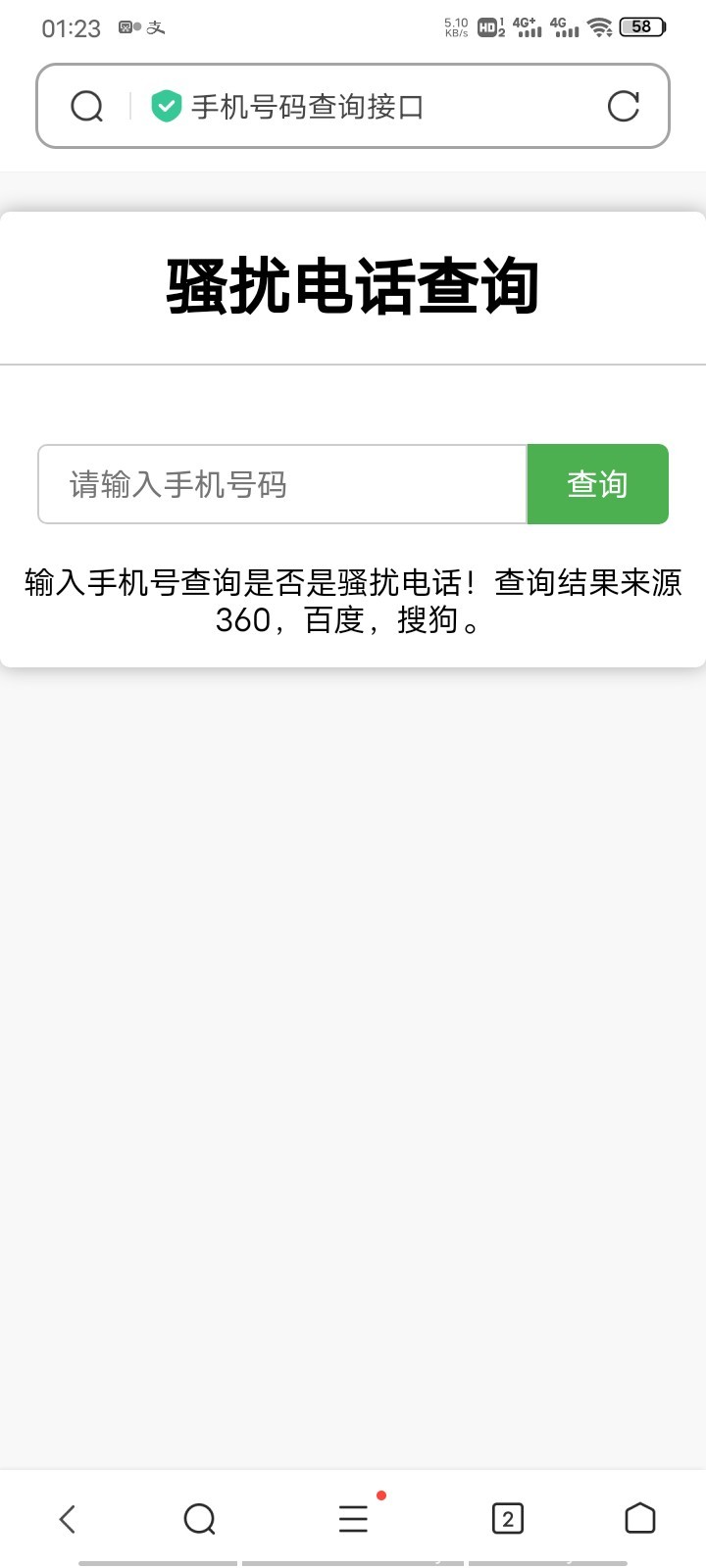Open the tab switcher showing 2 tabs
This screenshot has height=1568, width=706.
coord(507,1519)
